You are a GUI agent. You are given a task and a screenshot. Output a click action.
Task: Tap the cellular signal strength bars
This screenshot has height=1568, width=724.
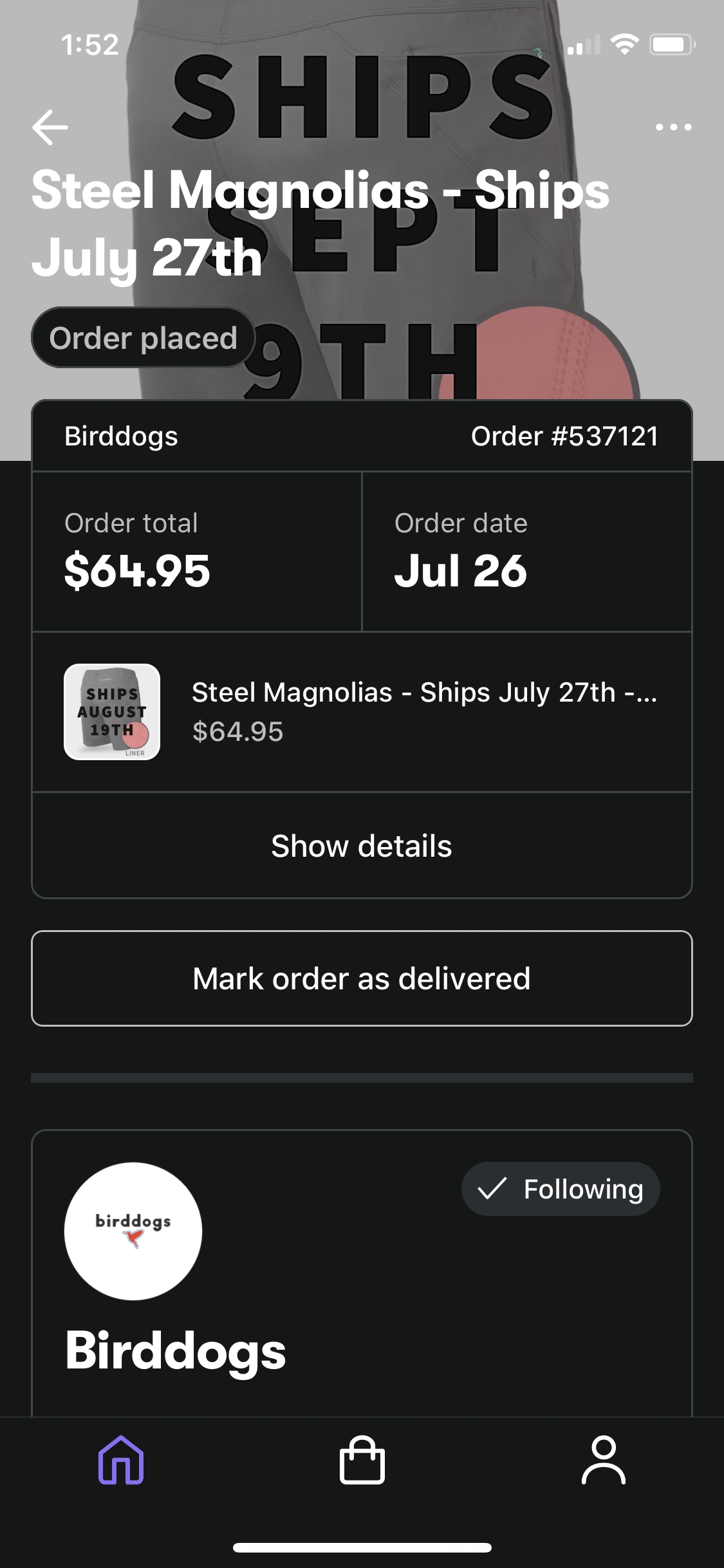(x=582, y=44)
